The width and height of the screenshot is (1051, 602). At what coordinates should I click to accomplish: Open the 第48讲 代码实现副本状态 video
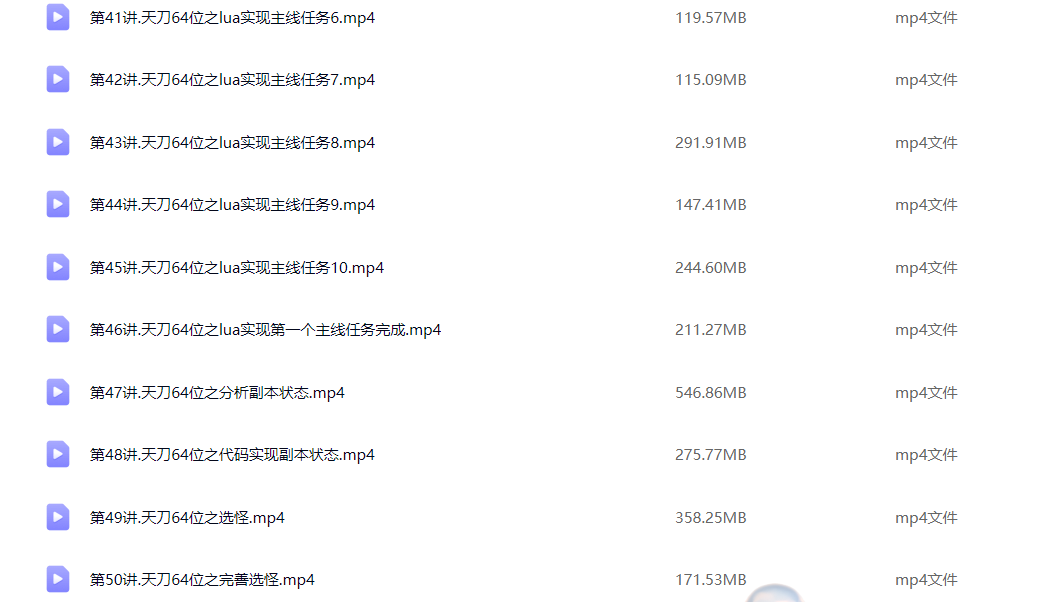[x=232, y=455]
